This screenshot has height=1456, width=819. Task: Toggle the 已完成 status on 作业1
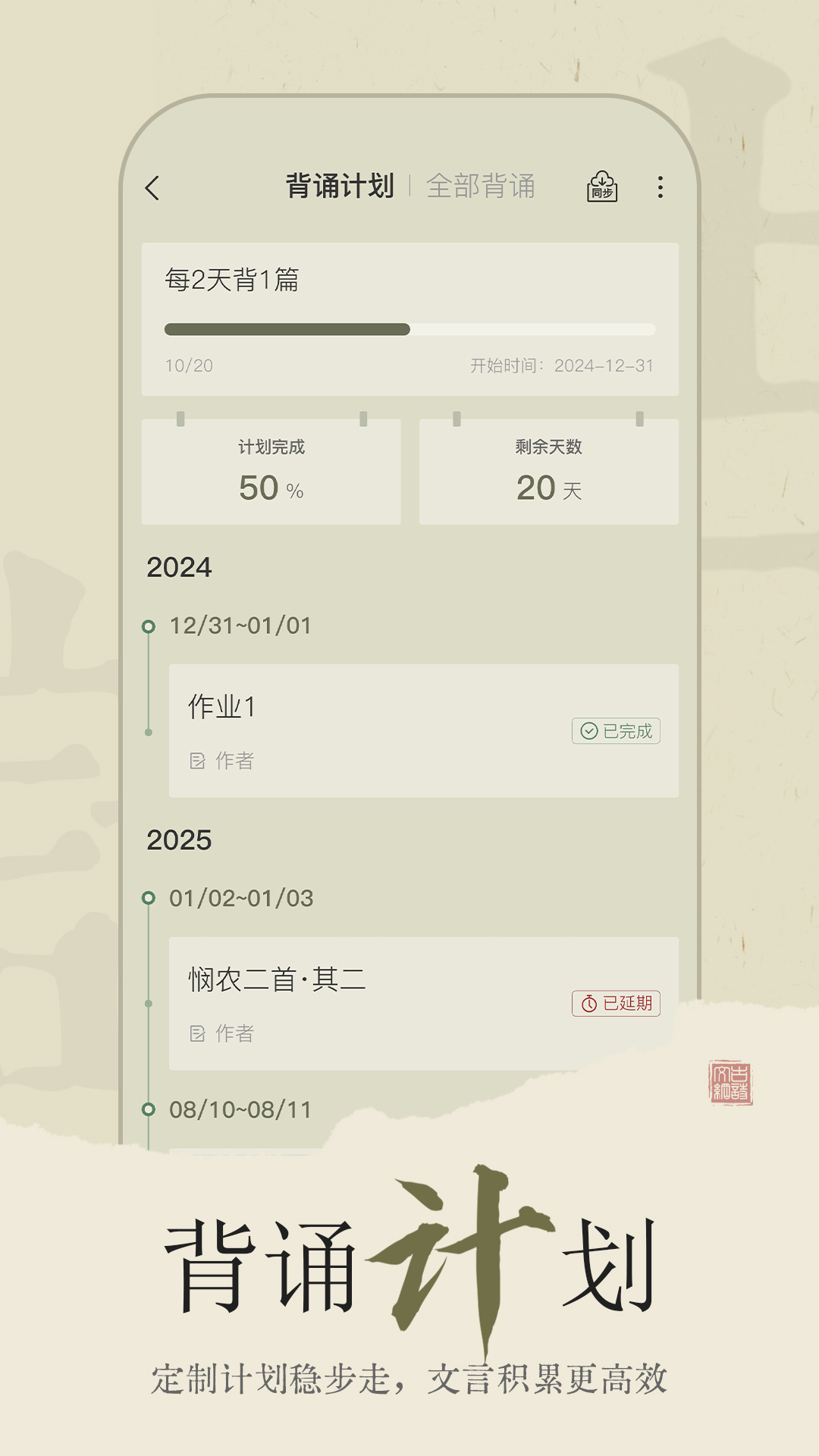(x=616, y=730)
